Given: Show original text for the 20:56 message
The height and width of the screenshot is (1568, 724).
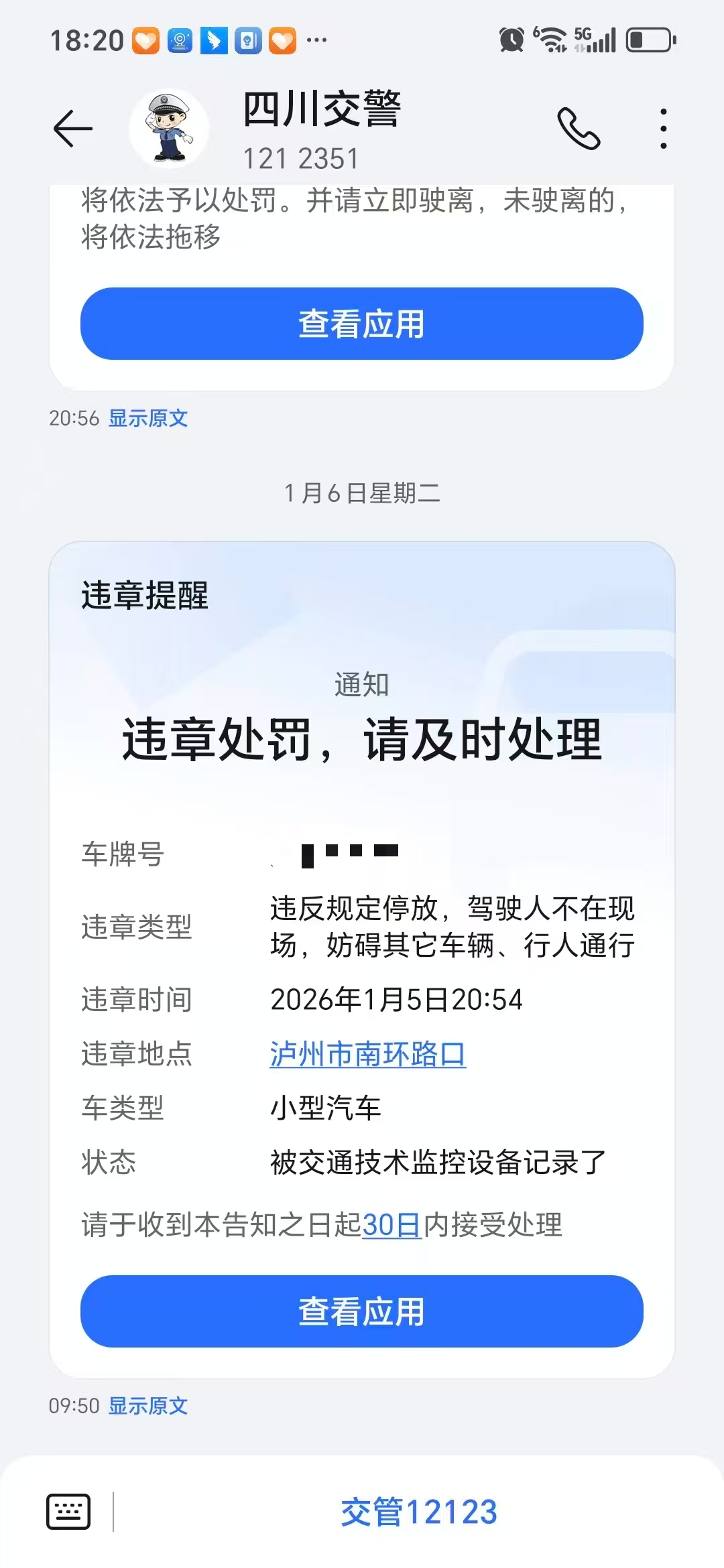Looking at the screenshot, I should tap(148, 418).
